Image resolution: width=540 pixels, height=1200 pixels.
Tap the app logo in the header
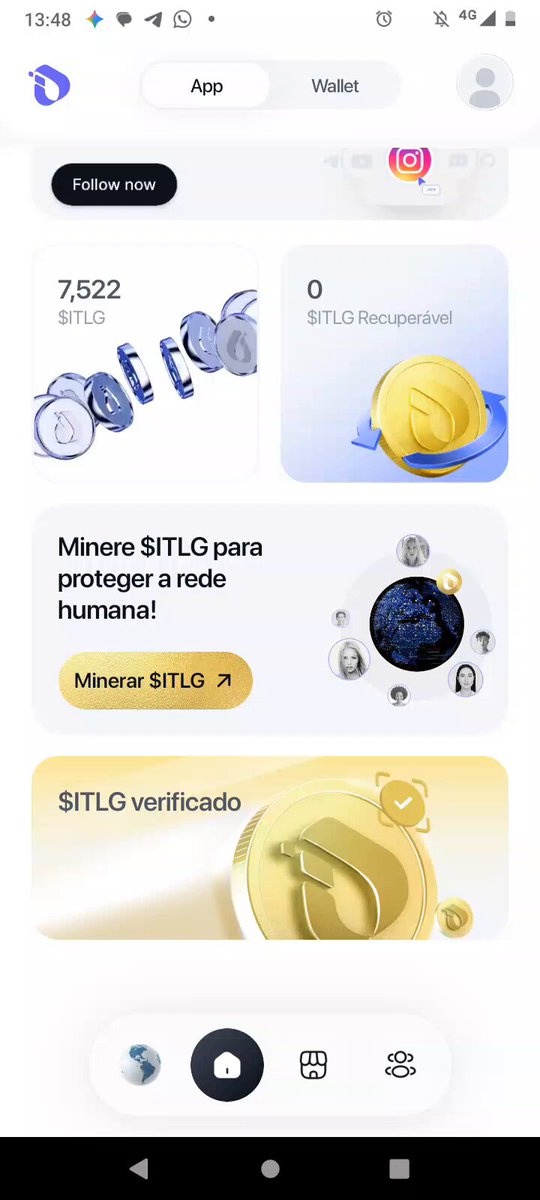49,85
